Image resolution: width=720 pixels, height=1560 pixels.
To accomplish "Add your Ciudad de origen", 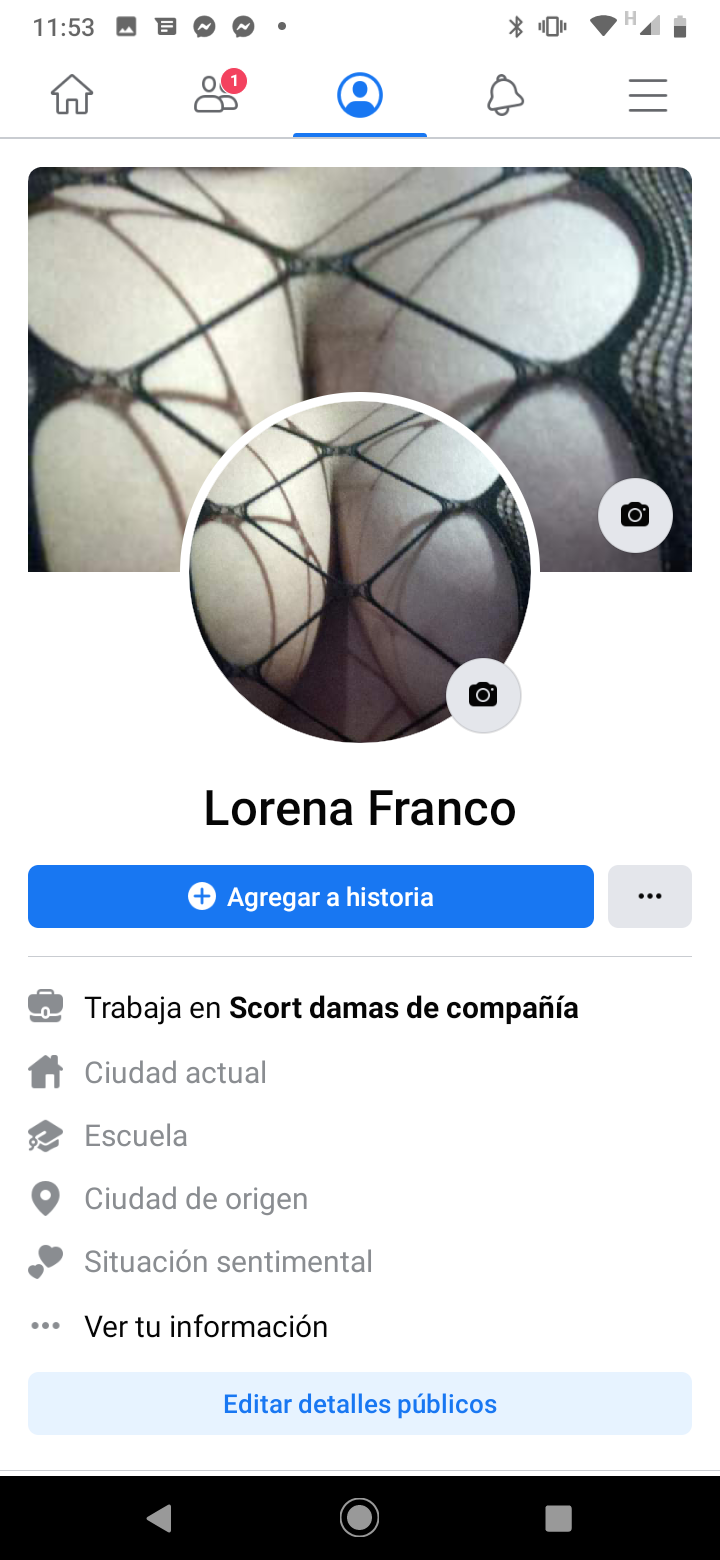I will (x=196, y=1199).
